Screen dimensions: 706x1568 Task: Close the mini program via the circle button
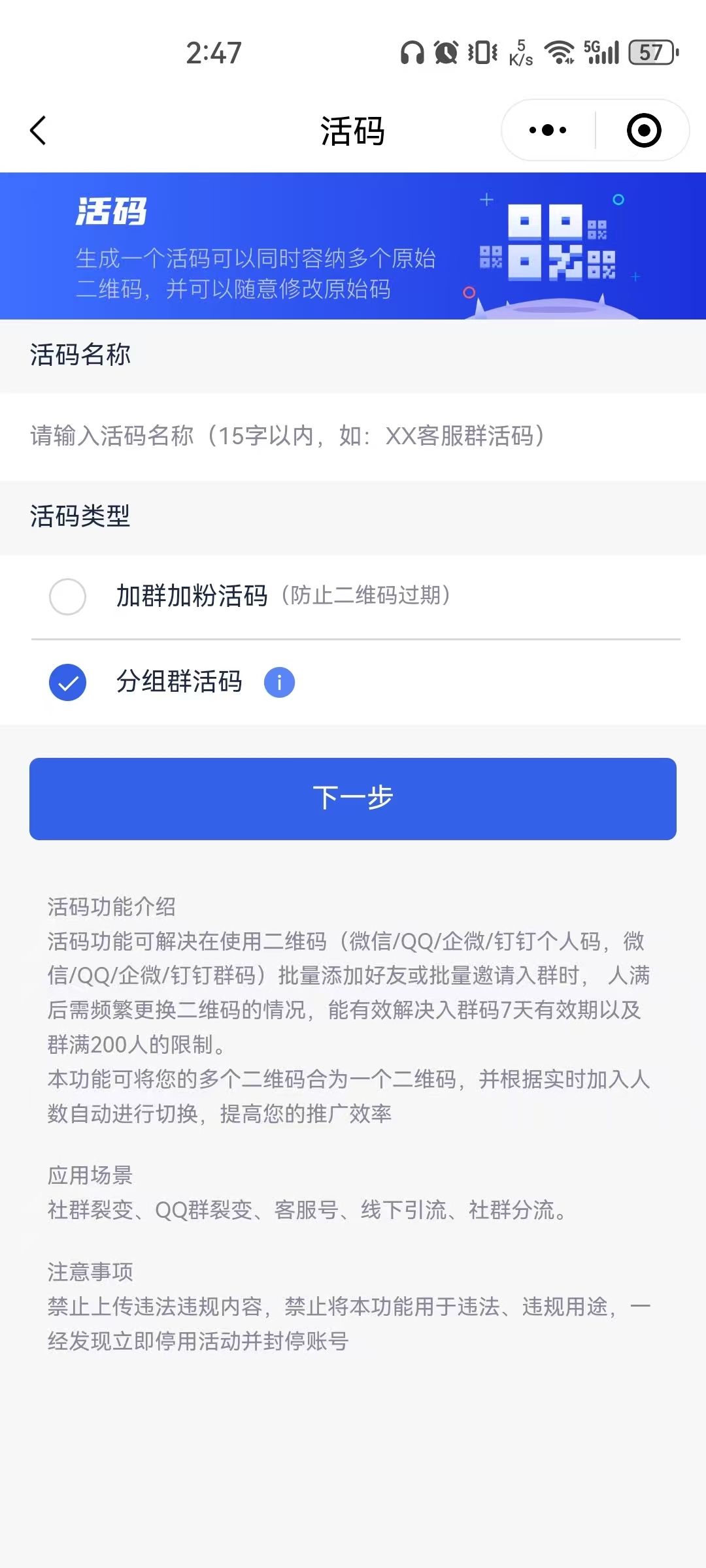(x=644, y=130)
